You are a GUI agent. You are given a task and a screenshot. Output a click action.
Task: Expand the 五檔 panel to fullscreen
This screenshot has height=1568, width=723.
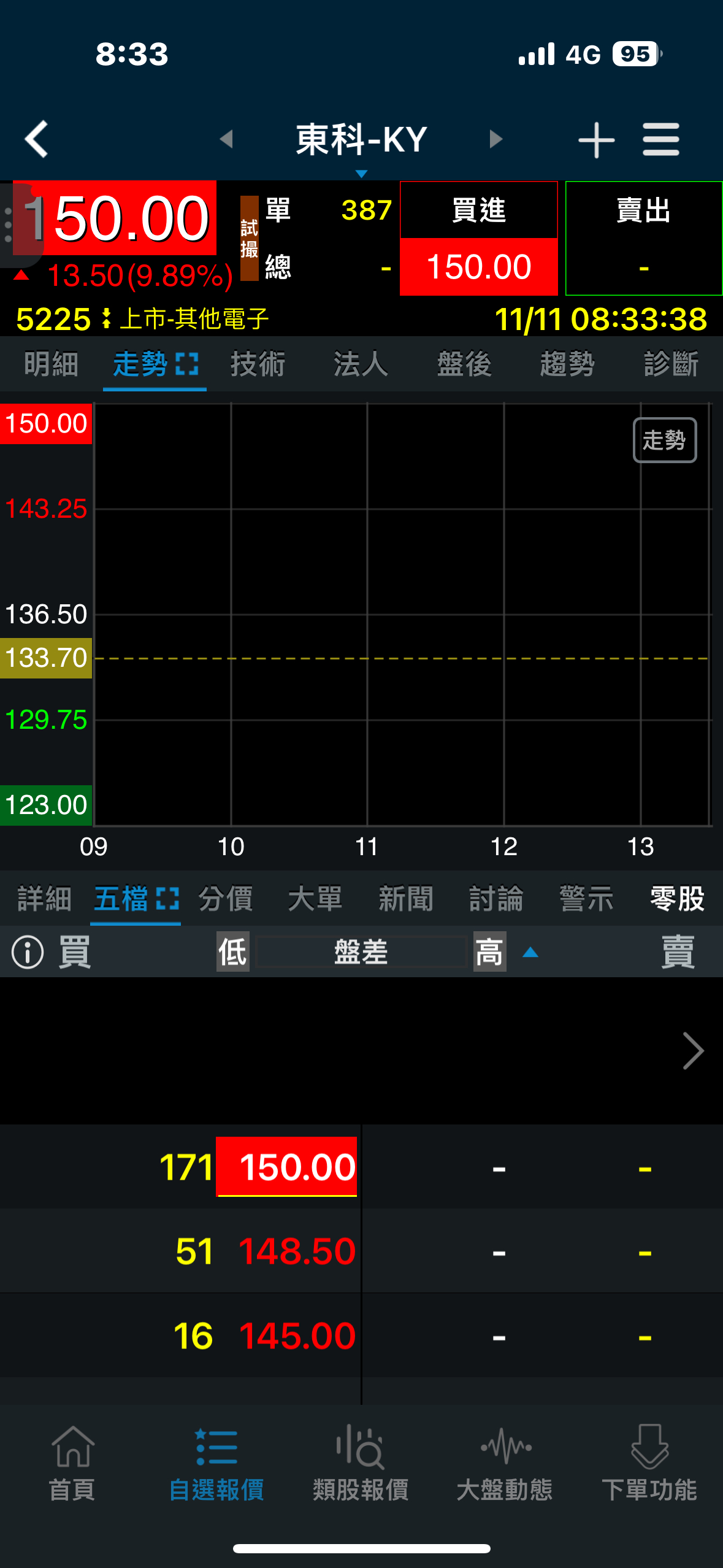coord(166,898)
